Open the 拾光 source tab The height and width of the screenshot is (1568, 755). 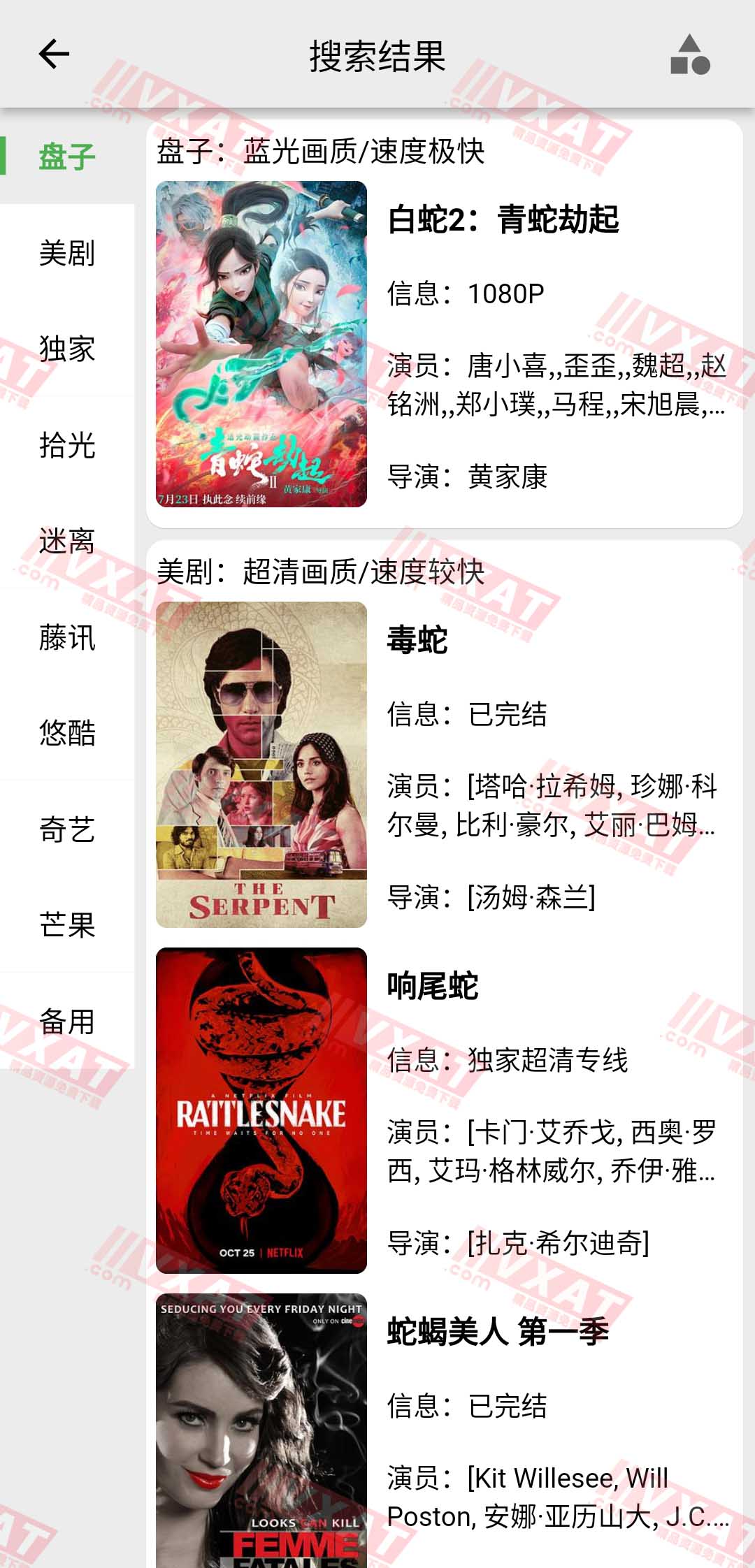[67, 445]
